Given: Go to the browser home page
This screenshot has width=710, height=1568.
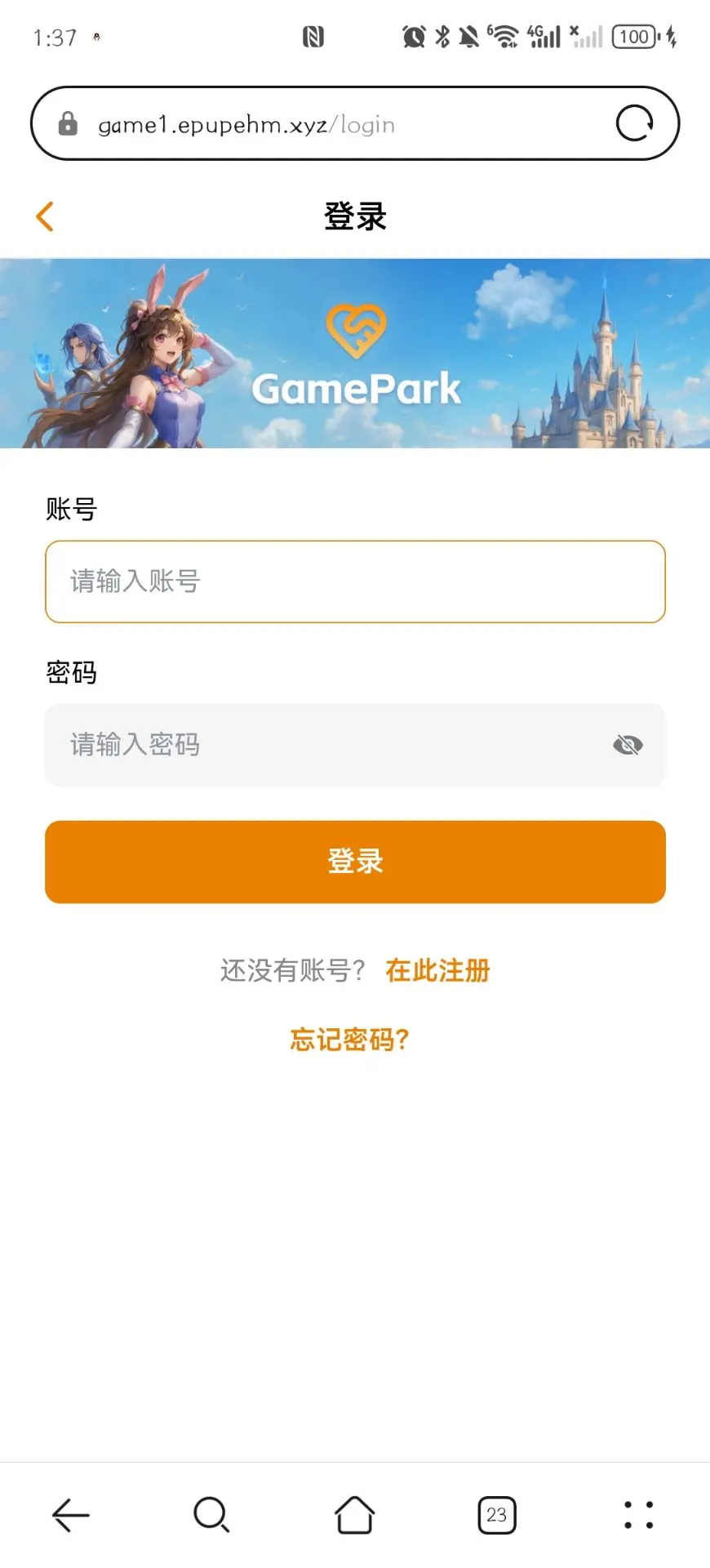Looking at the screenshot, I should pos(355,1515).
